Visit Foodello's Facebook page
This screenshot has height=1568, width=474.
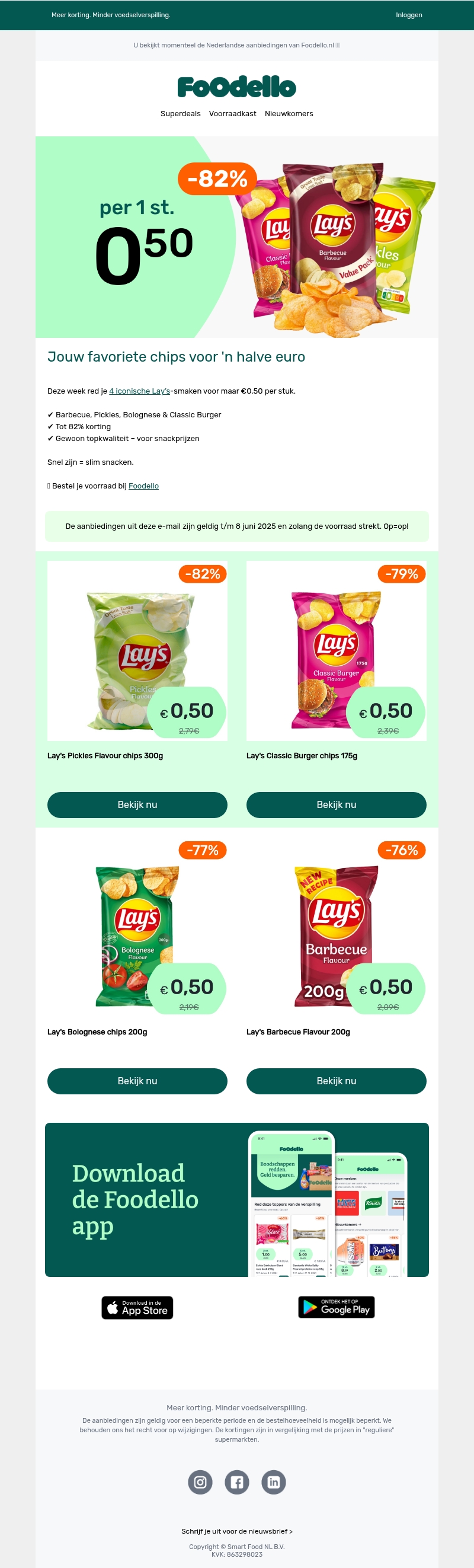pyautogui.click(x=236, y=1481)
